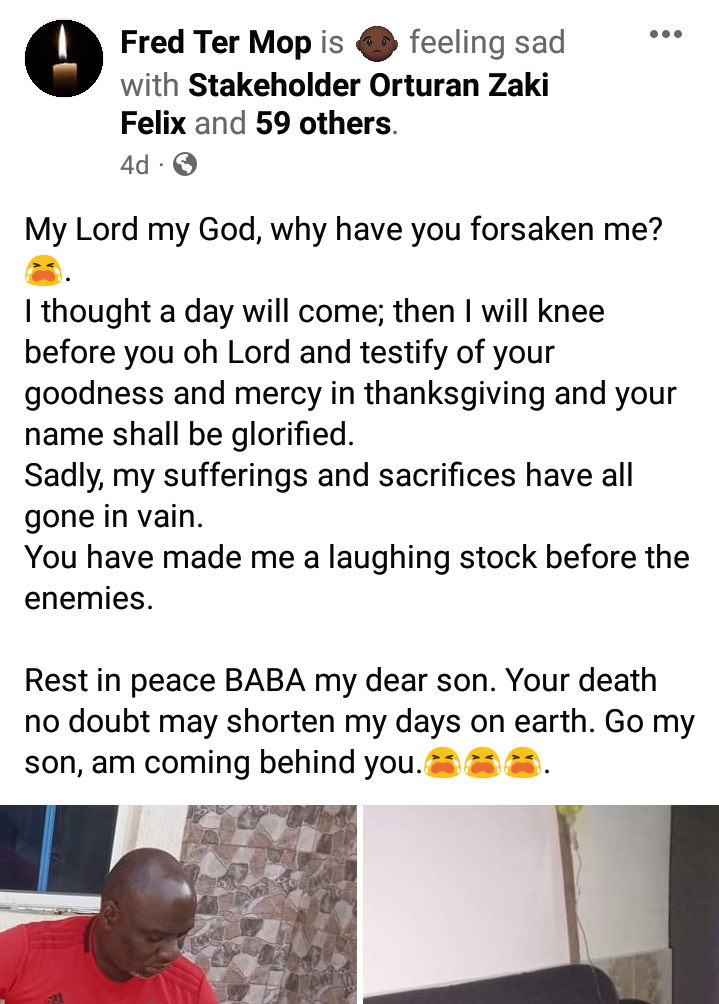The image size is (719, 1004).
Task: Open Fred Ter Mop's profile picture
Action: 63,61
